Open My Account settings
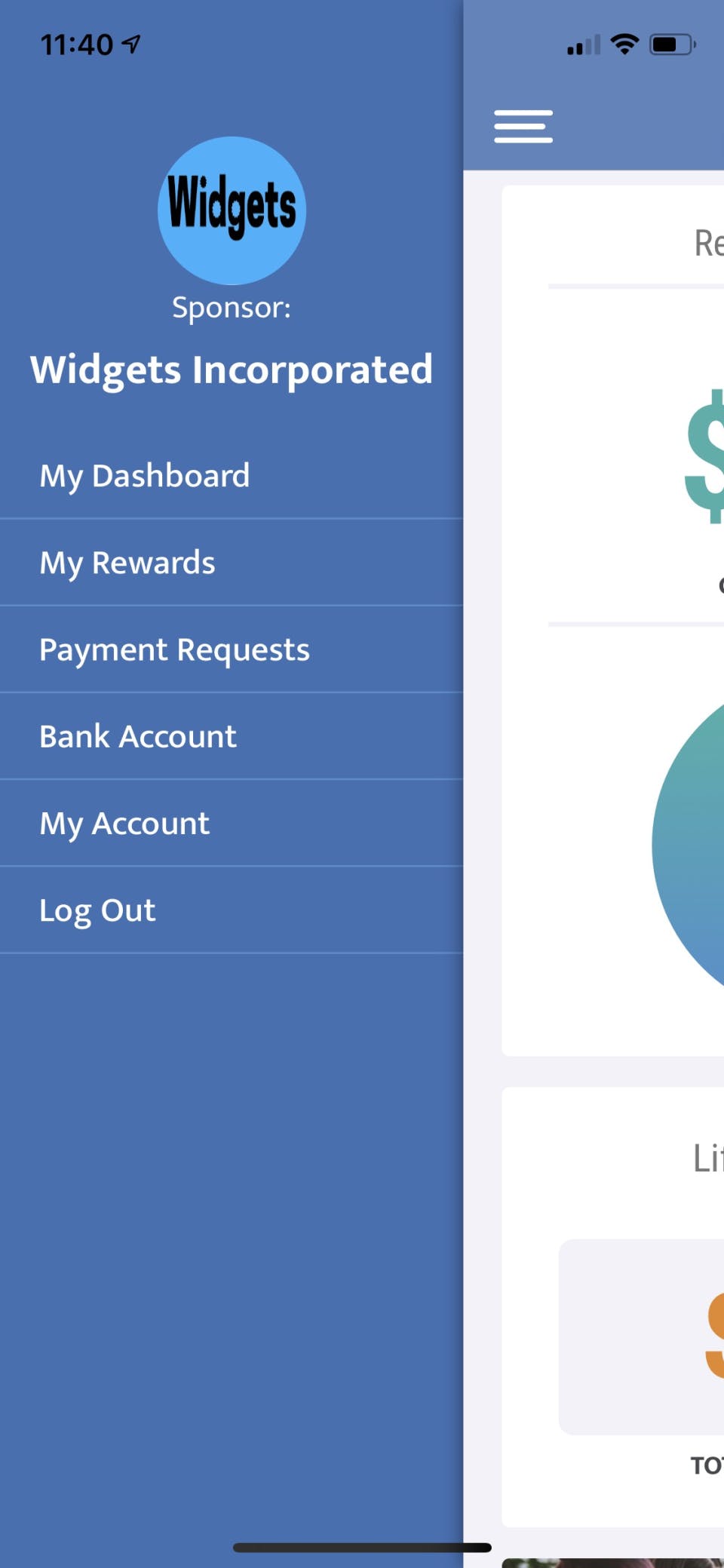 (124, 824)
